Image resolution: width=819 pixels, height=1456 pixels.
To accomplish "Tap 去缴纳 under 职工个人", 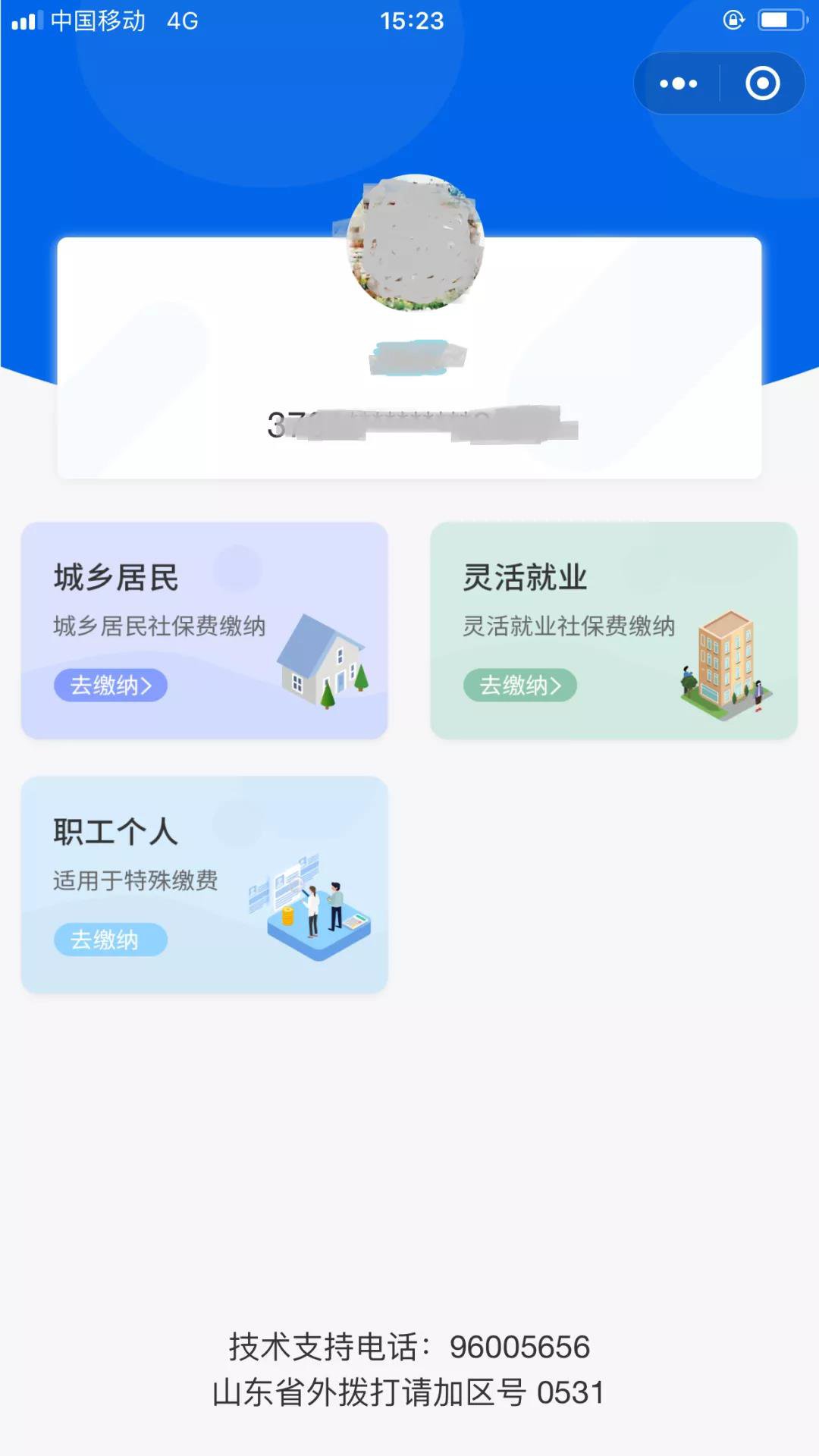I will [x=111, y=940].
